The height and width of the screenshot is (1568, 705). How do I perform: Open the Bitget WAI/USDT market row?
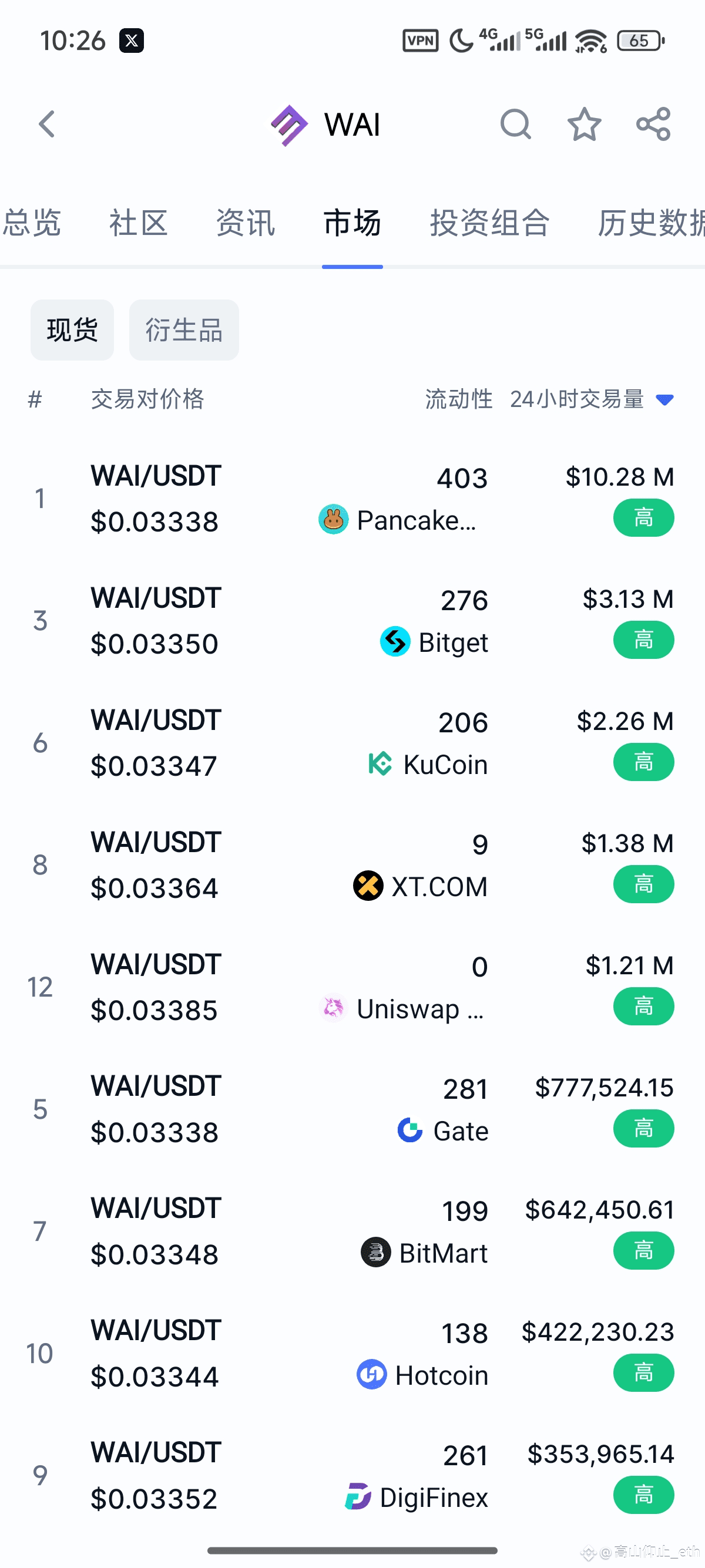352,621
